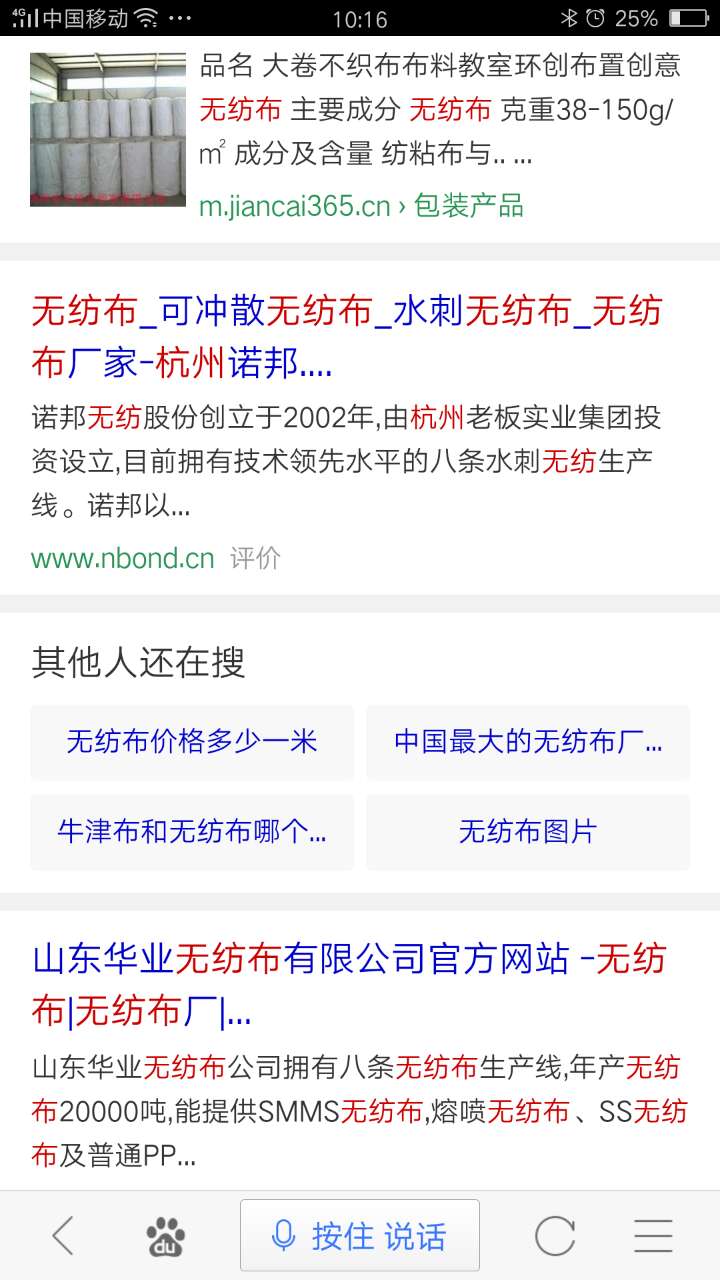720x1280 pixels.
Task: Open the Baidu paw home icon
Action: [166, 1237]
